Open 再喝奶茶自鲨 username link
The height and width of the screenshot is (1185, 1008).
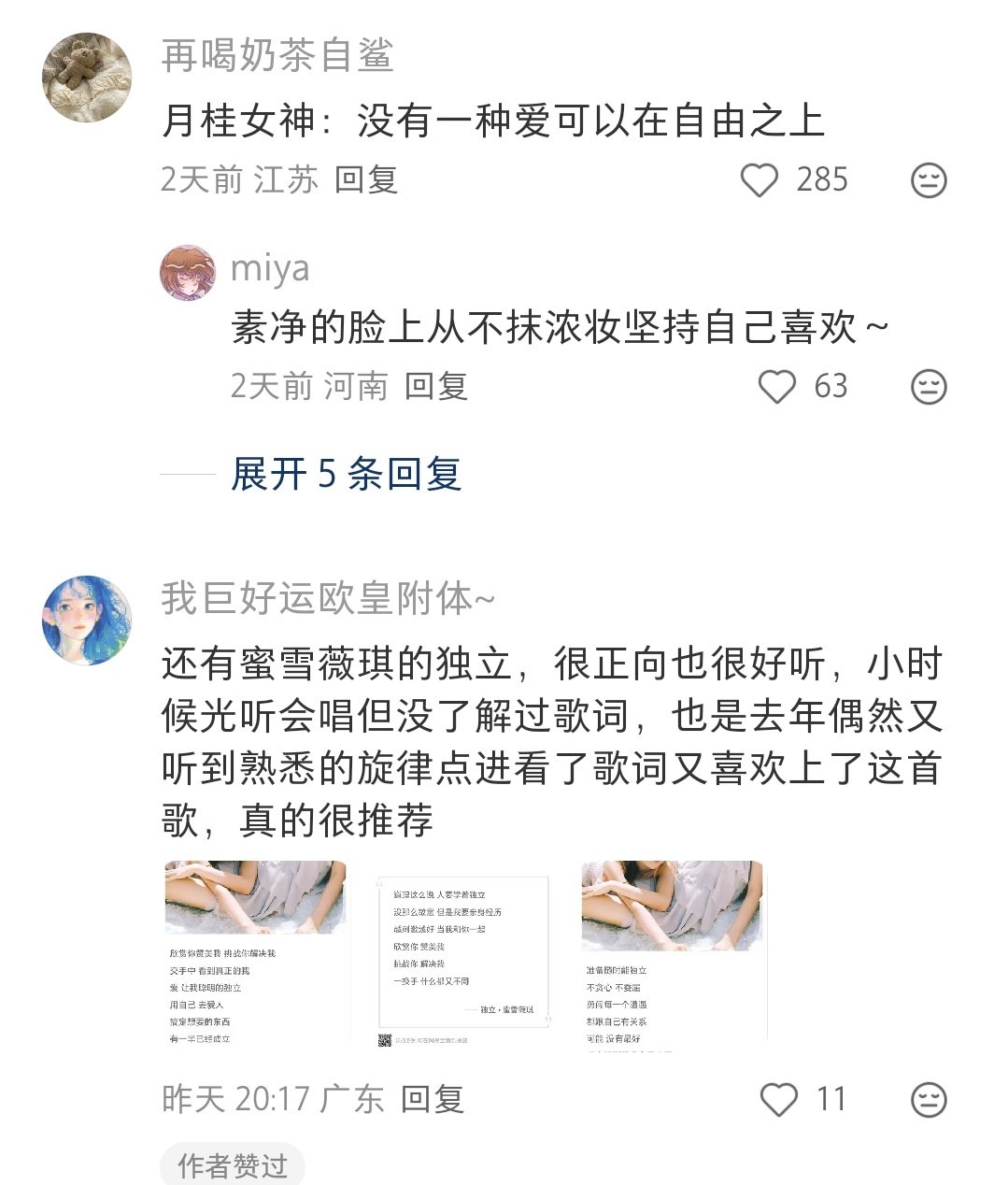click(x=277, y=56)
